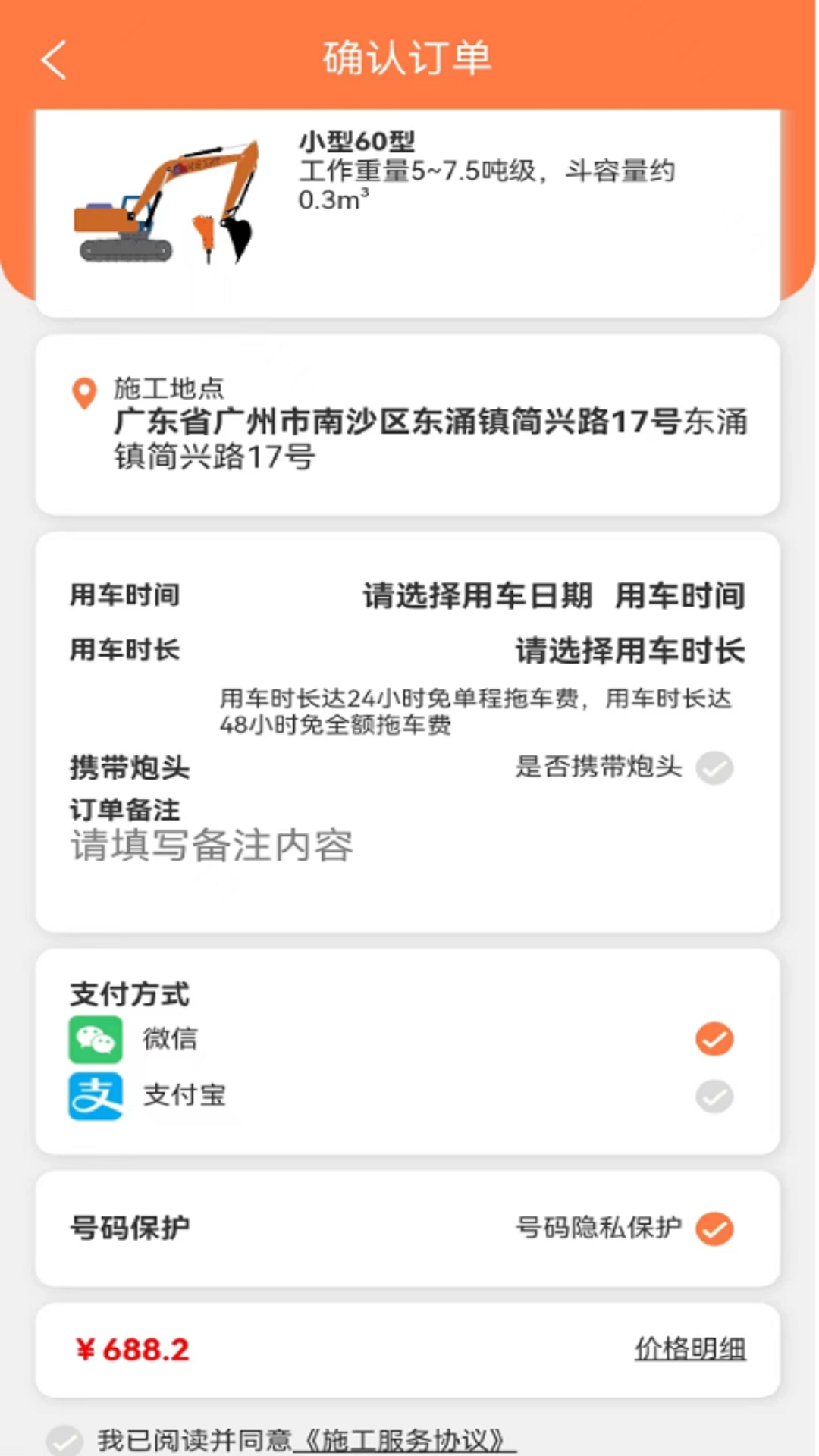Open the 价格明细 price details
Viewport: 819px width, 1456px height.
pyautogui.click(x=689, y=1350)
